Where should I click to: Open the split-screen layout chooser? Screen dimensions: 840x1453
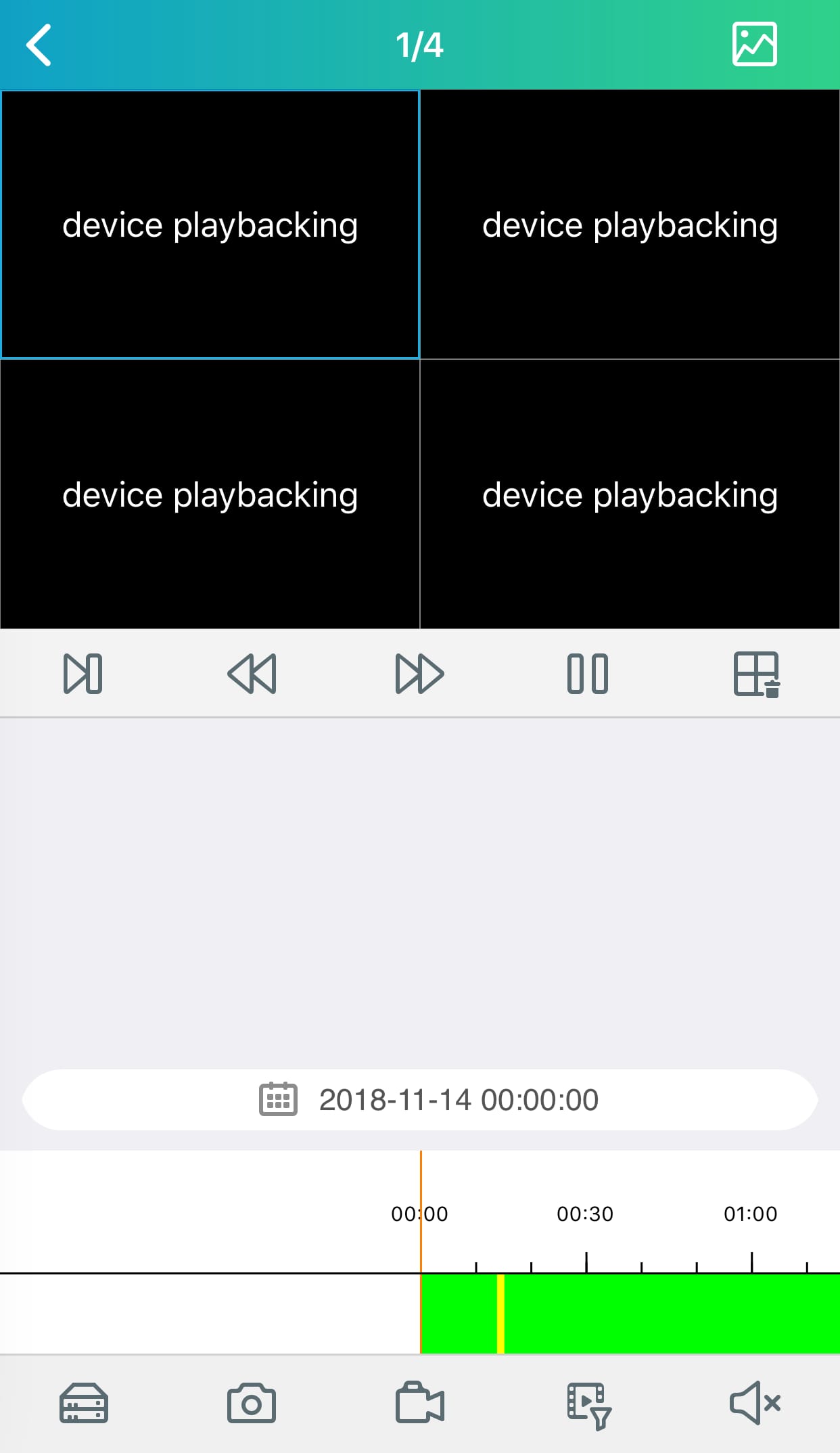[755, 673]
